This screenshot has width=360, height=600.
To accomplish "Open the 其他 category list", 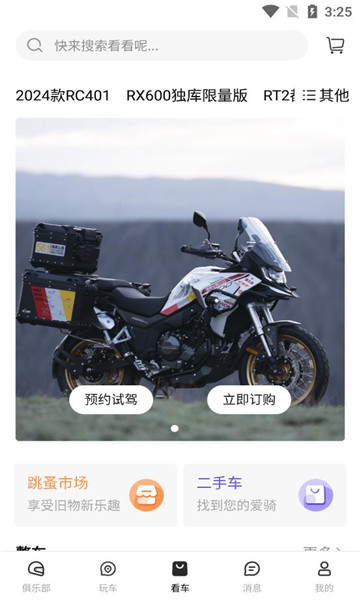I will click(x=326, y=95).
